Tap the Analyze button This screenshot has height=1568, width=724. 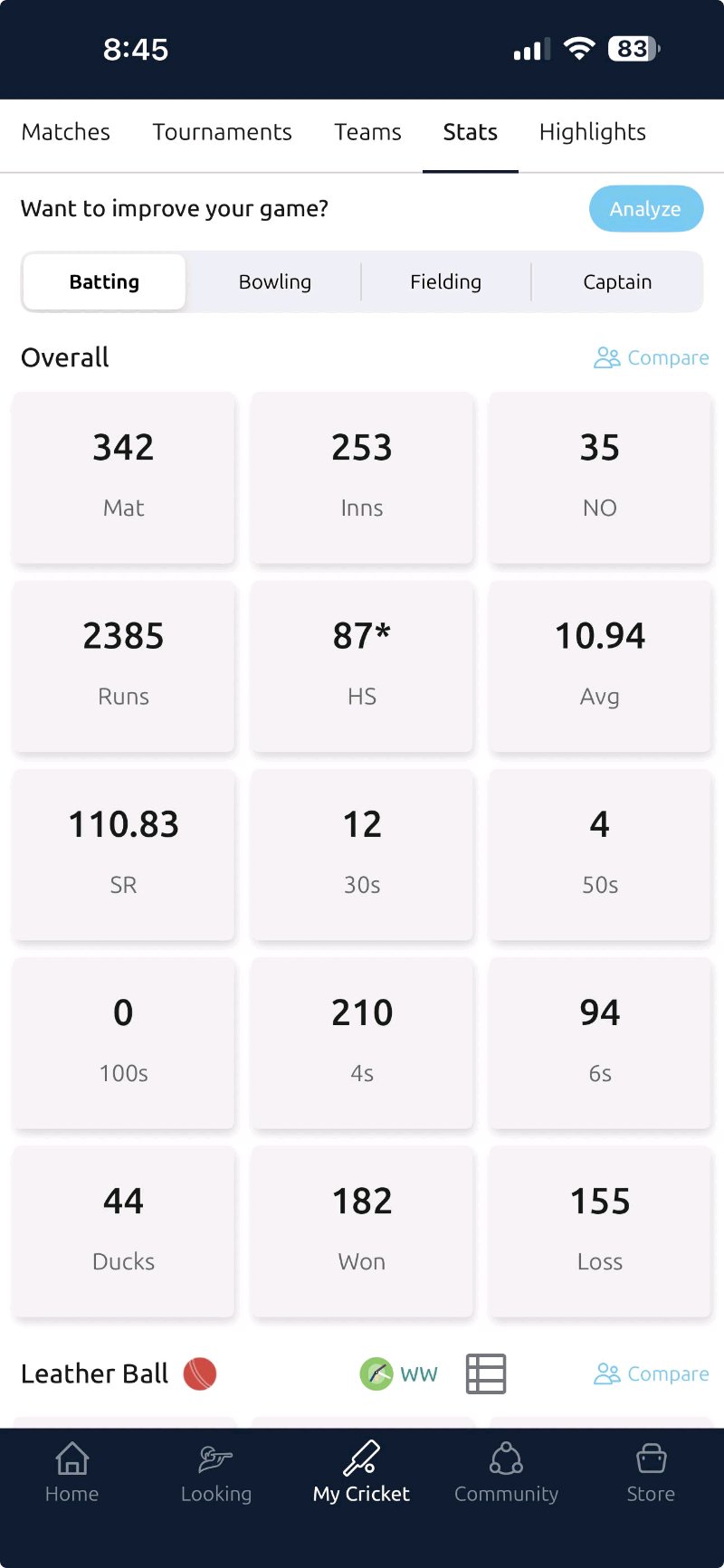(x=645, y=209)
